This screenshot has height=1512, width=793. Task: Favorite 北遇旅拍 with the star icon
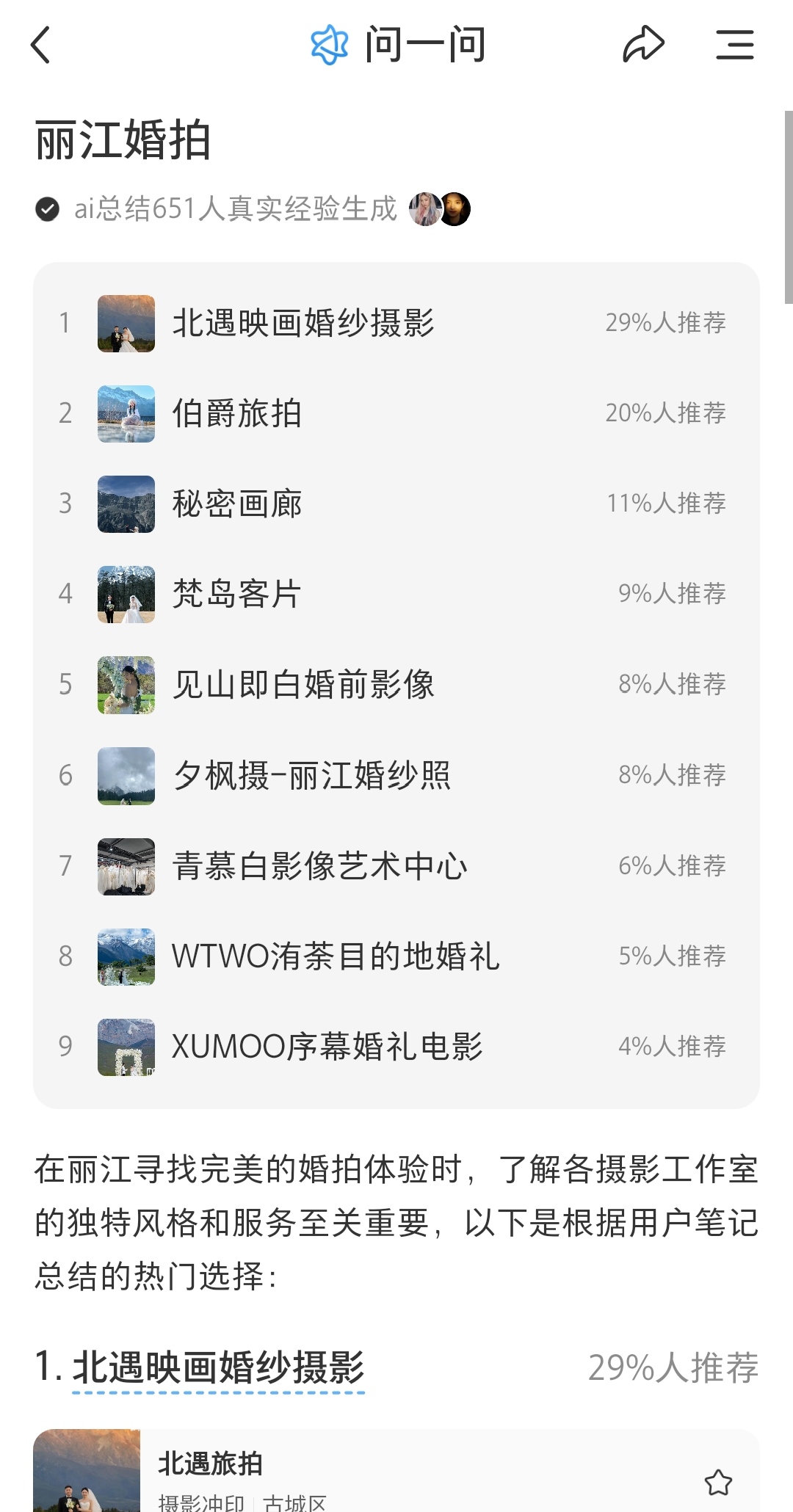click(718, 1483)
